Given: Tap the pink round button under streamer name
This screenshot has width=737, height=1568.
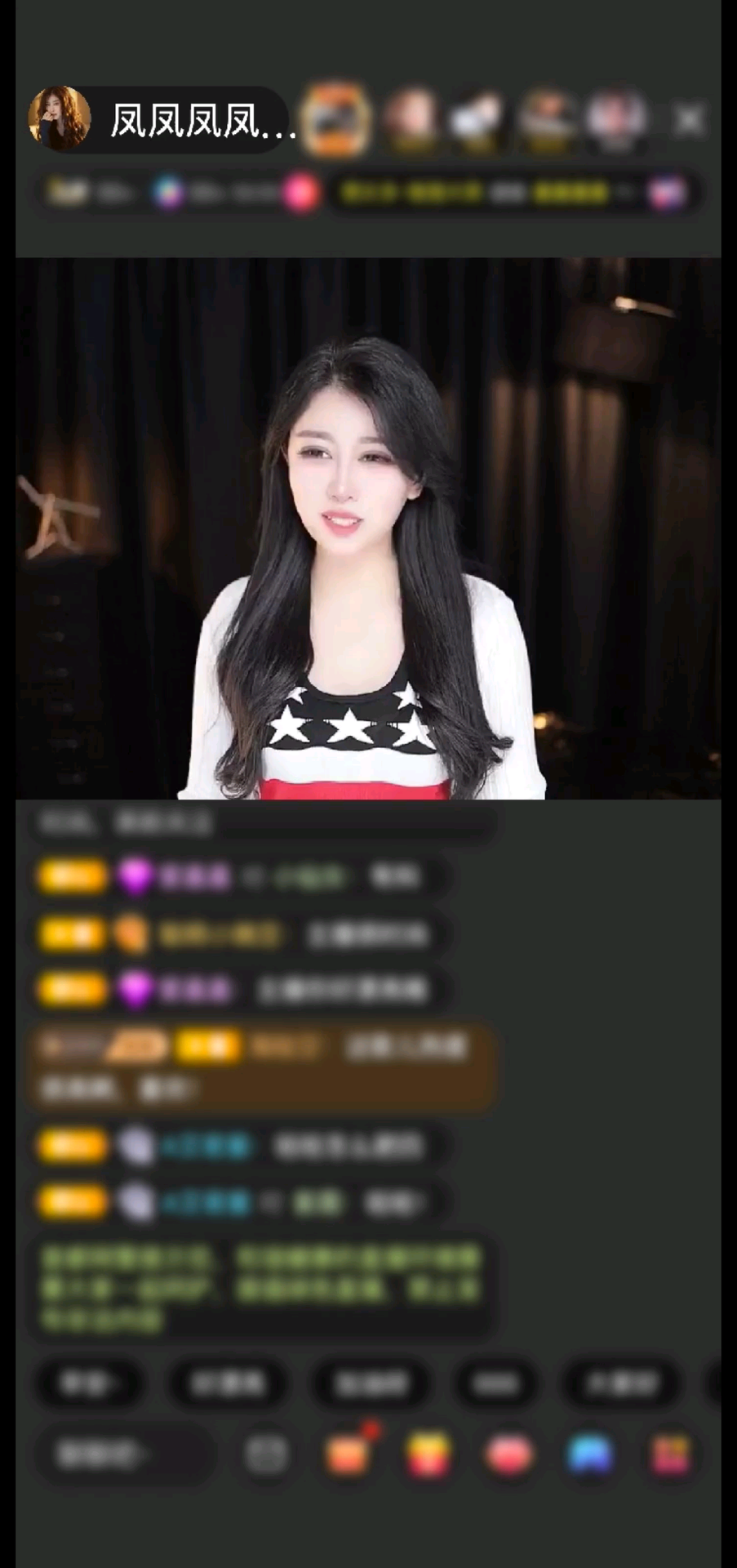Looking at the screenshot, I should coord(300,194).
